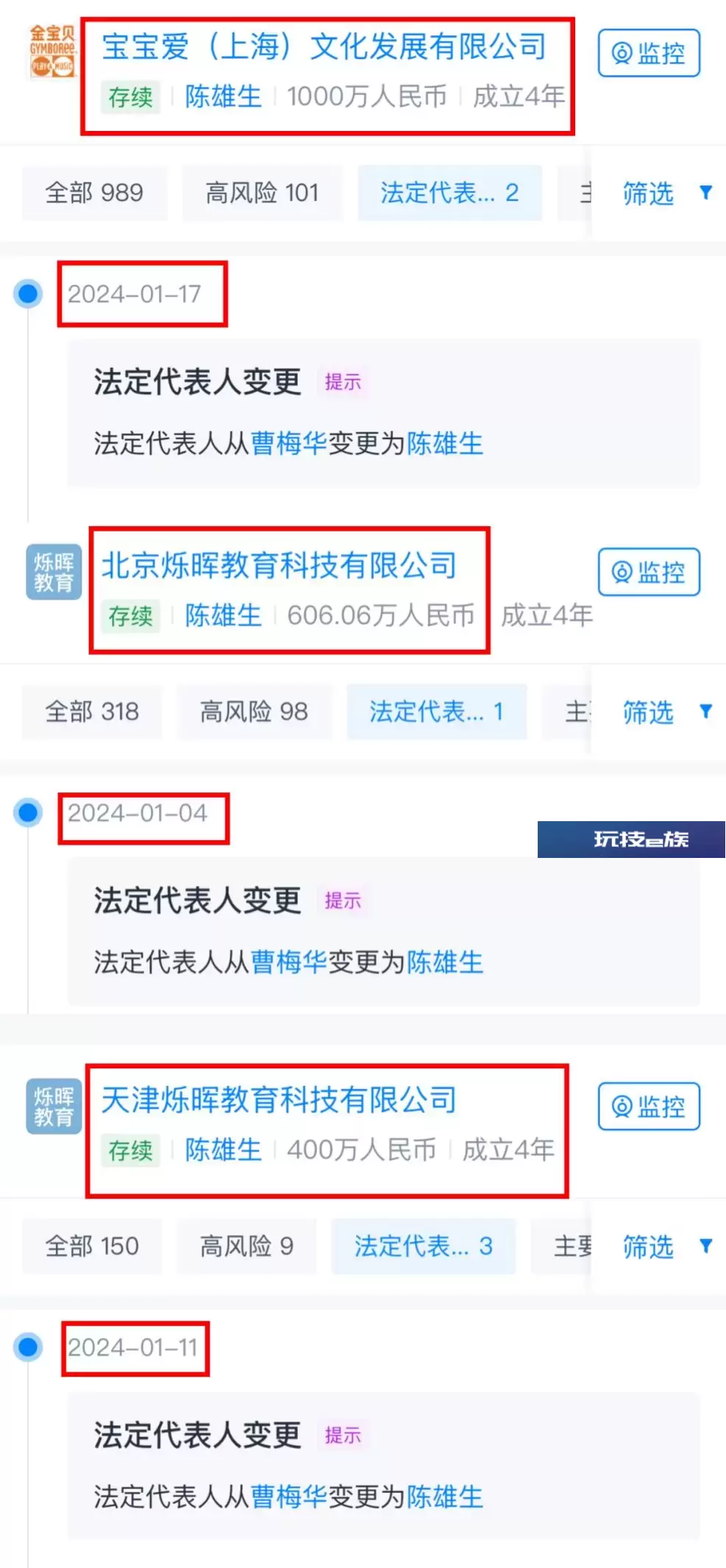Select the 全部 318 filter chip
Screen dimensions: 726x1568
point(92,712)
